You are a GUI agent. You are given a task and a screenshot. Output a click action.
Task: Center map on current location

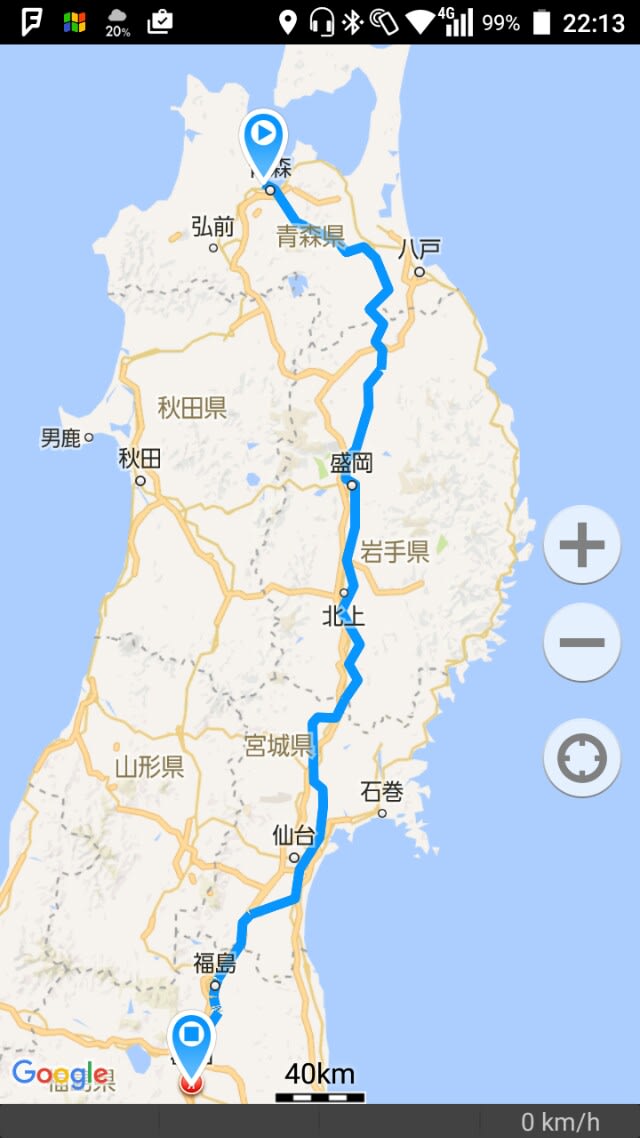click(582, 757)
